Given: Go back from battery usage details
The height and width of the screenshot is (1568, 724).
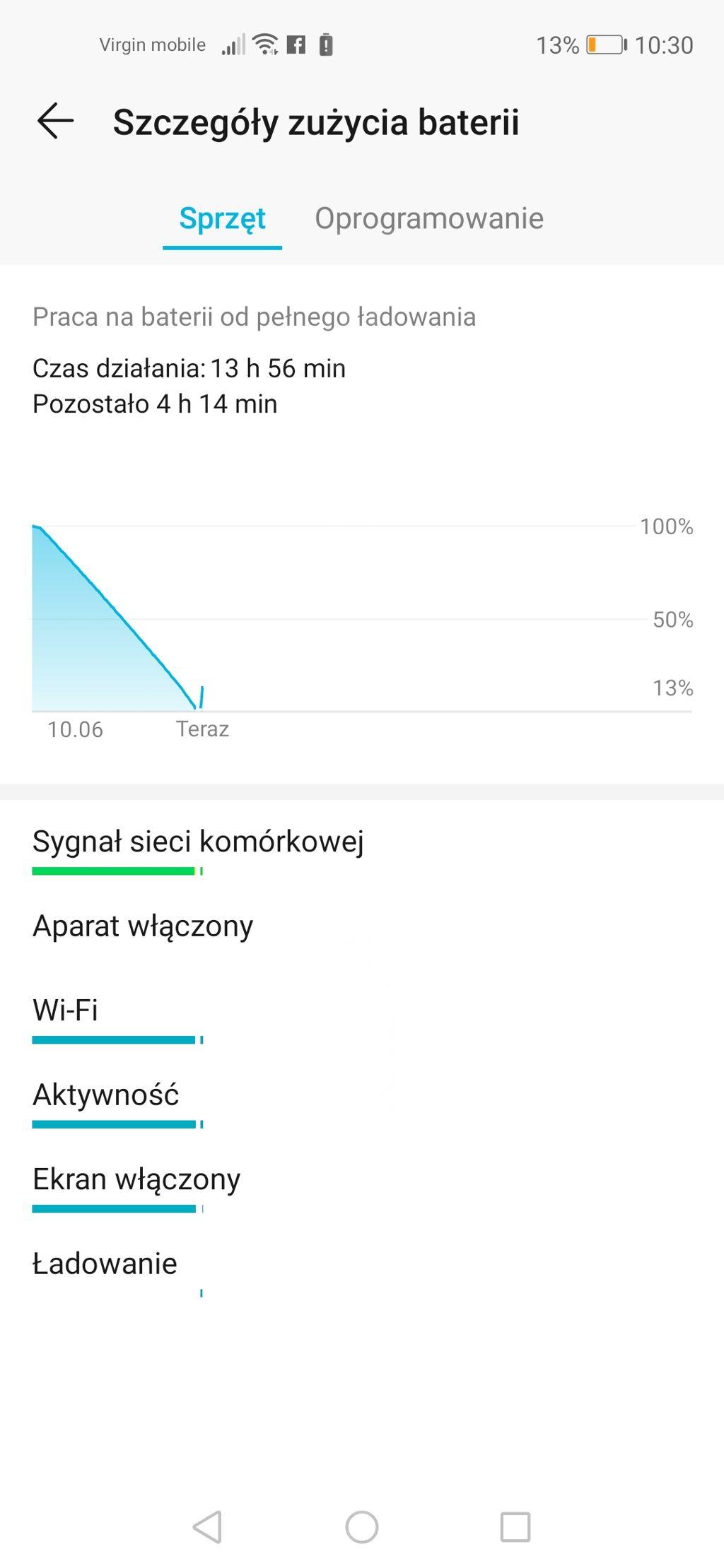Looking at the screenshot, I should click(55, 121).
